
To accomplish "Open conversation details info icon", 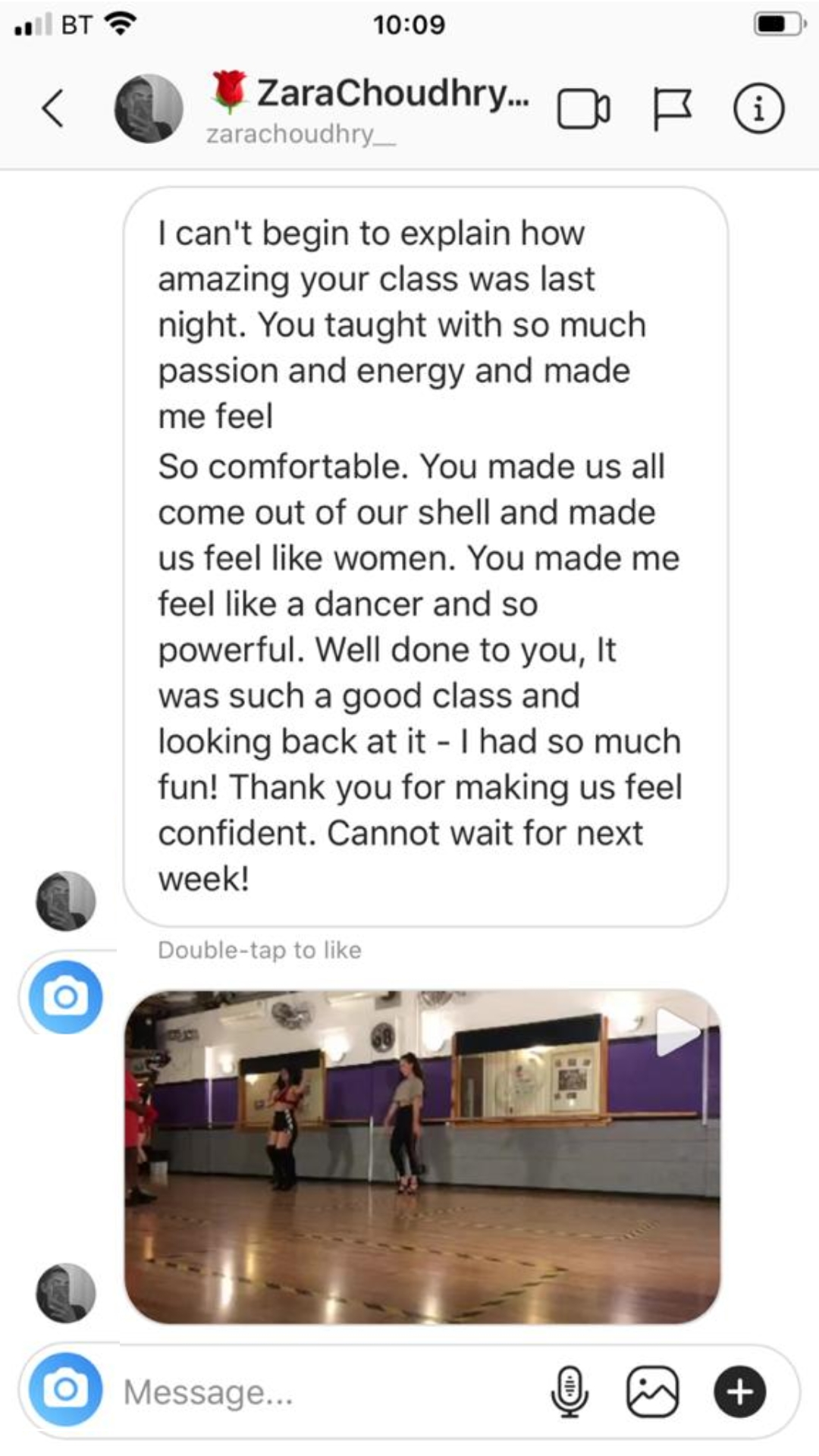I will pos(758,109).
